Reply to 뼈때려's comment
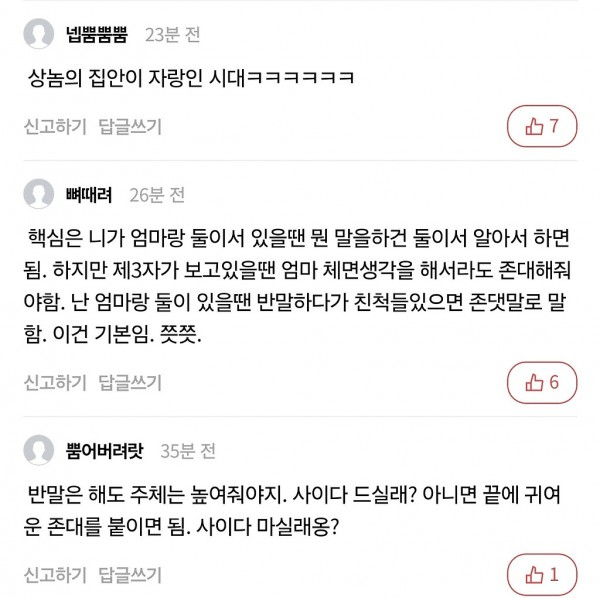The image size is (600, 598). (x=130, y=383)
